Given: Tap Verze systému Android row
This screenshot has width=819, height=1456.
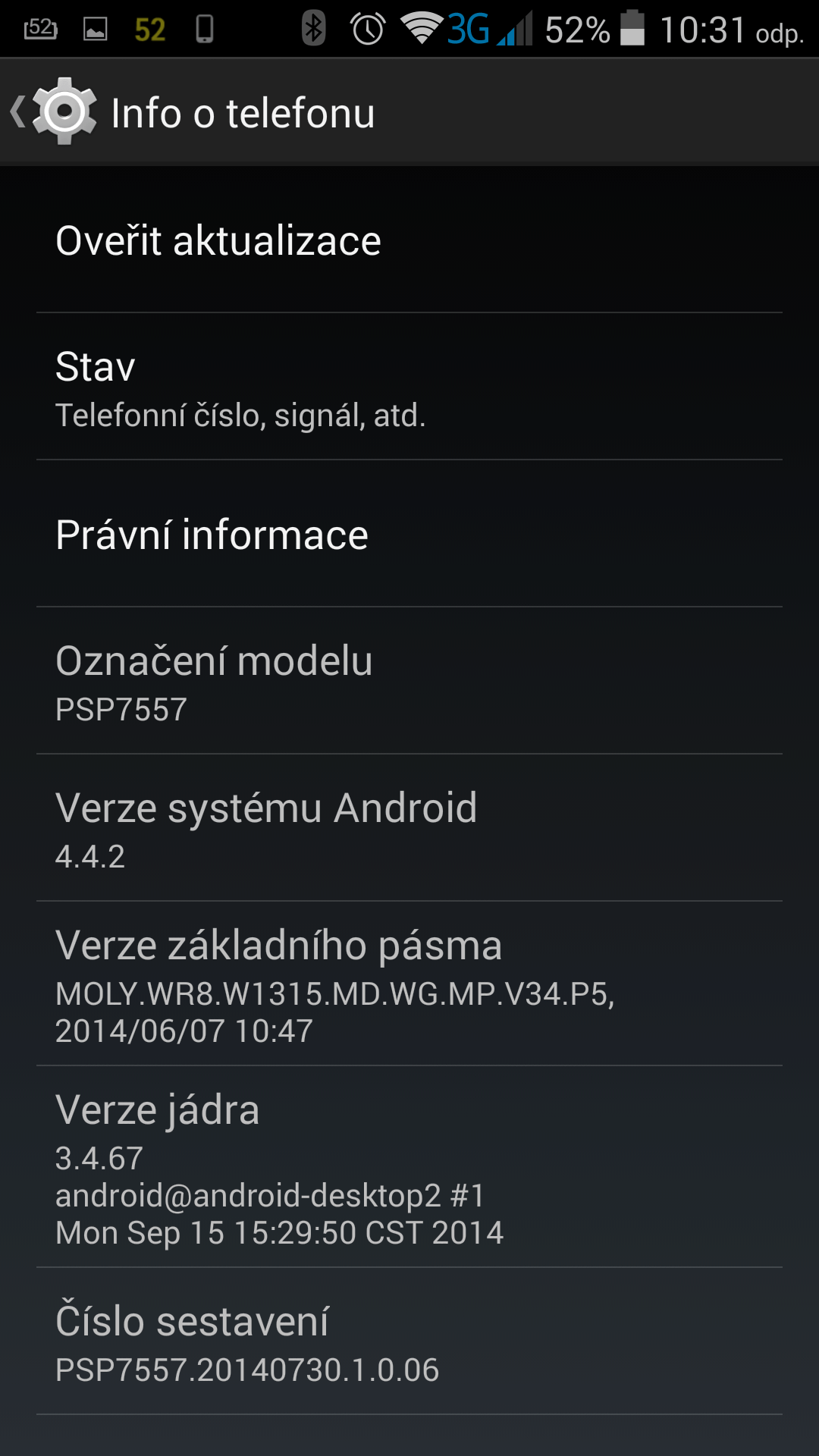Looking at the screenshot, I should (x=409, y=828).
